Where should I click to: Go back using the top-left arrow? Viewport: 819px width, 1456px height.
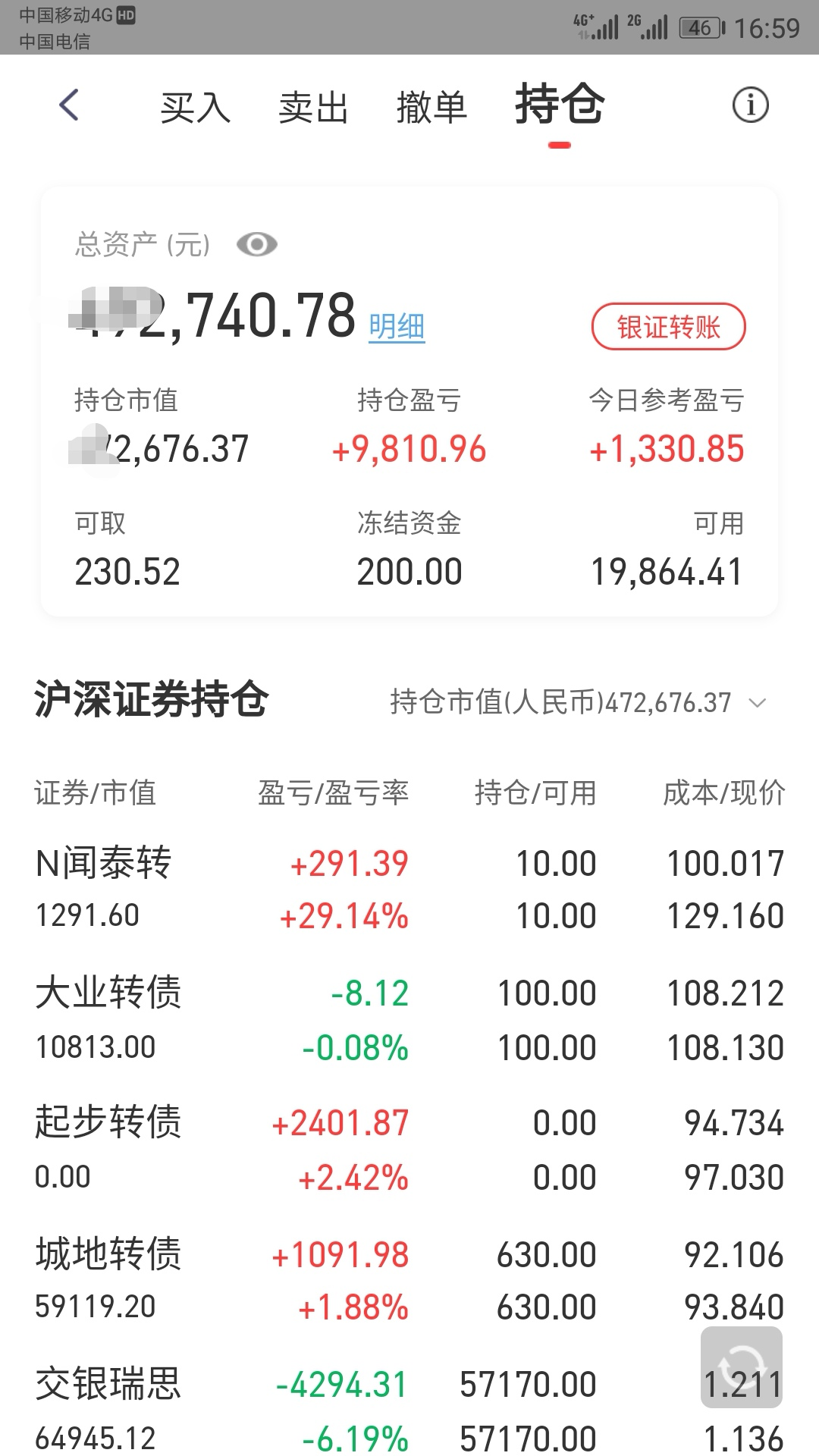(x=69, y=105)
